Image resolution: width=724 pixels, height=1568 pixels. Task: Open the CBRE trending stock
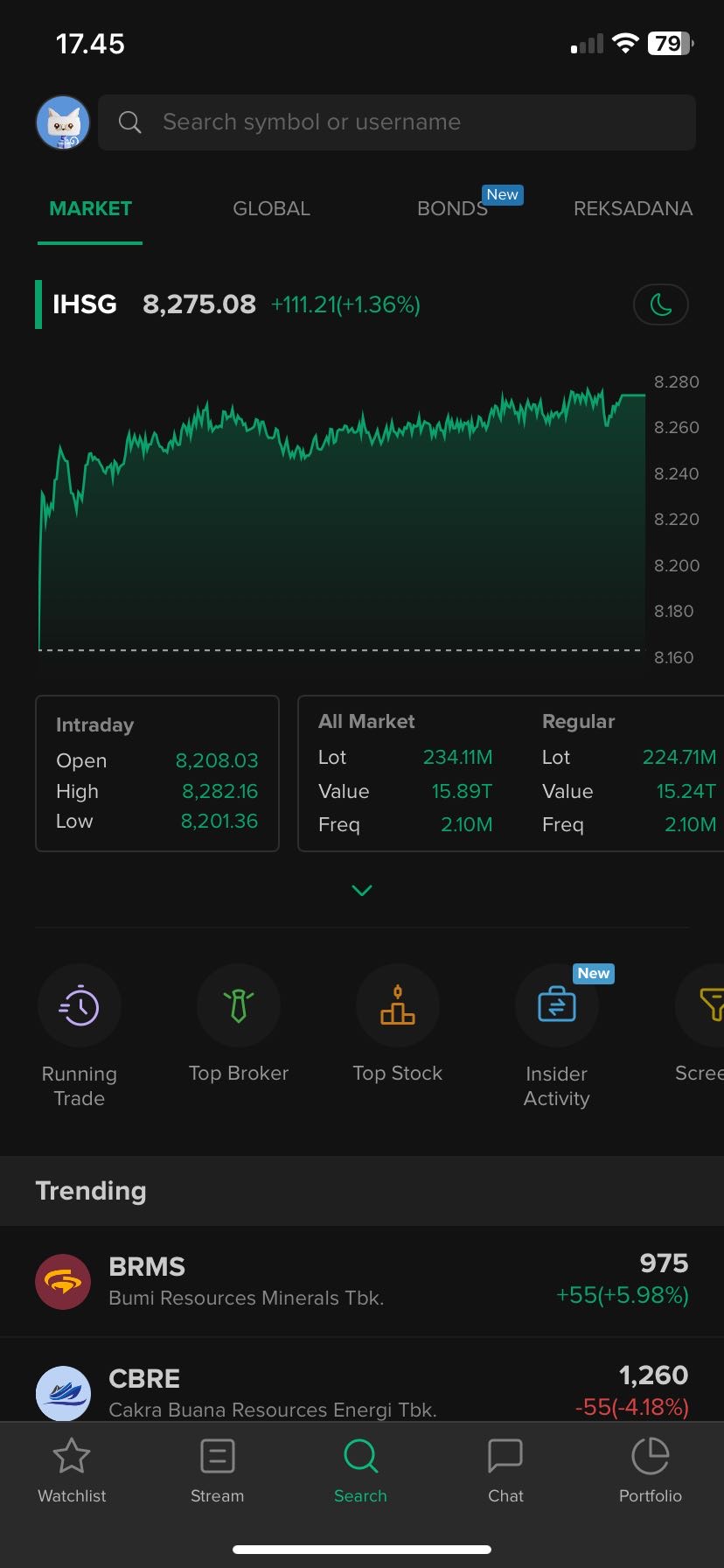pos(362,1391)
